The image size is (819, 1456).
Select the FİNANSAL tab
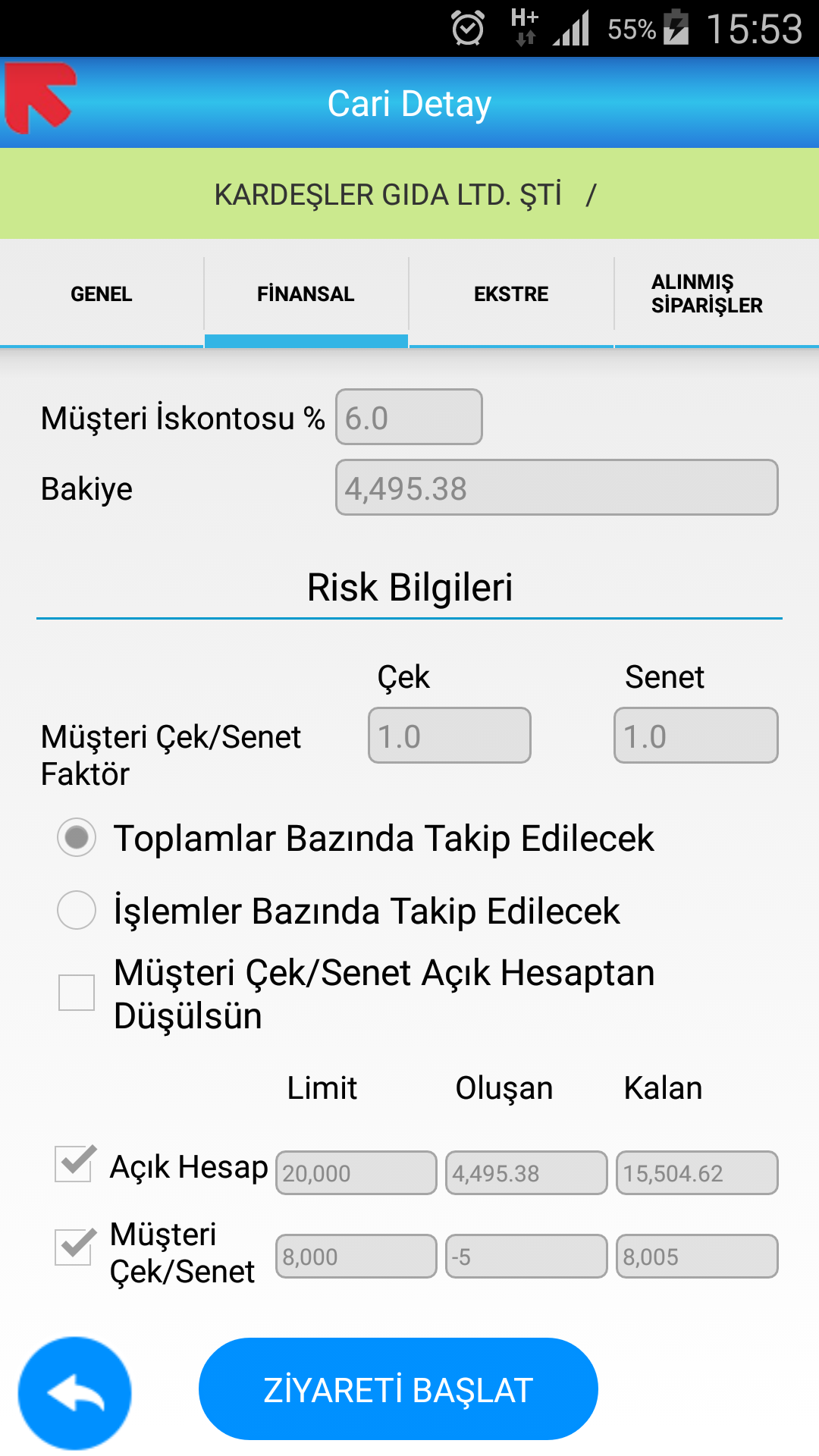(306, 294)
